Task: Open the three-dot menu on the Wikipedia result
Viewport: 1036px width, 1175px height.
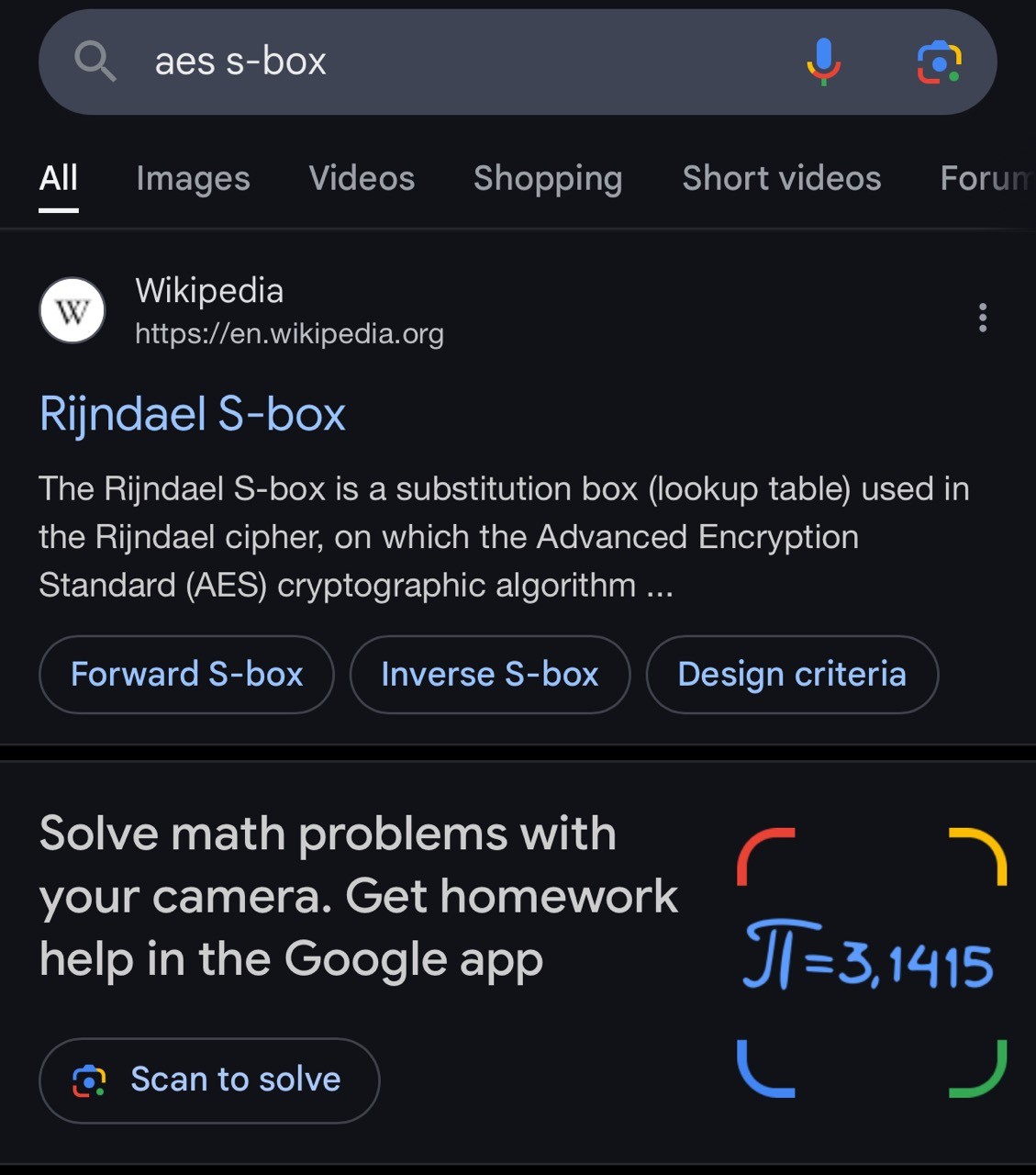Action: click(x=982, y=318)
